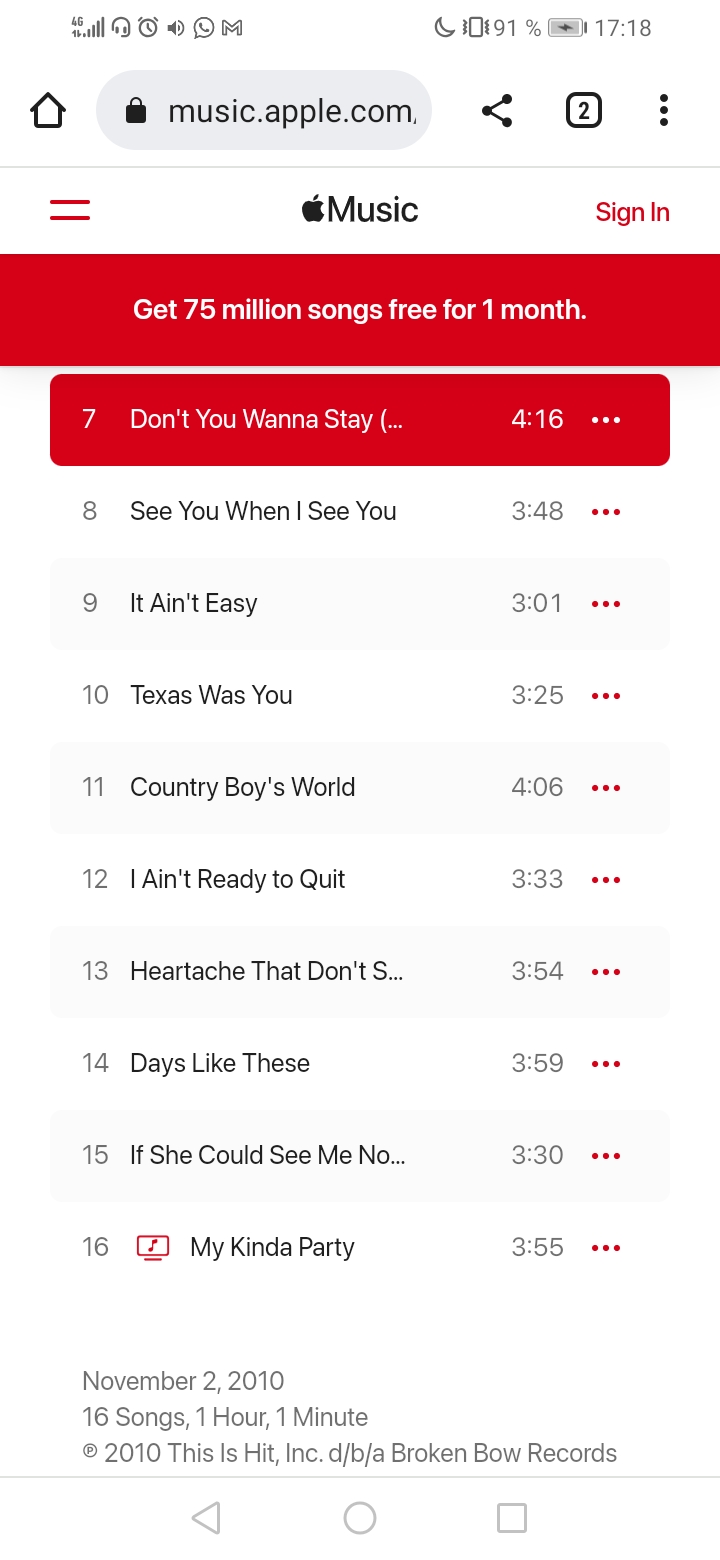
Task: Open the browser tab switcher
Action: point(584,110)
